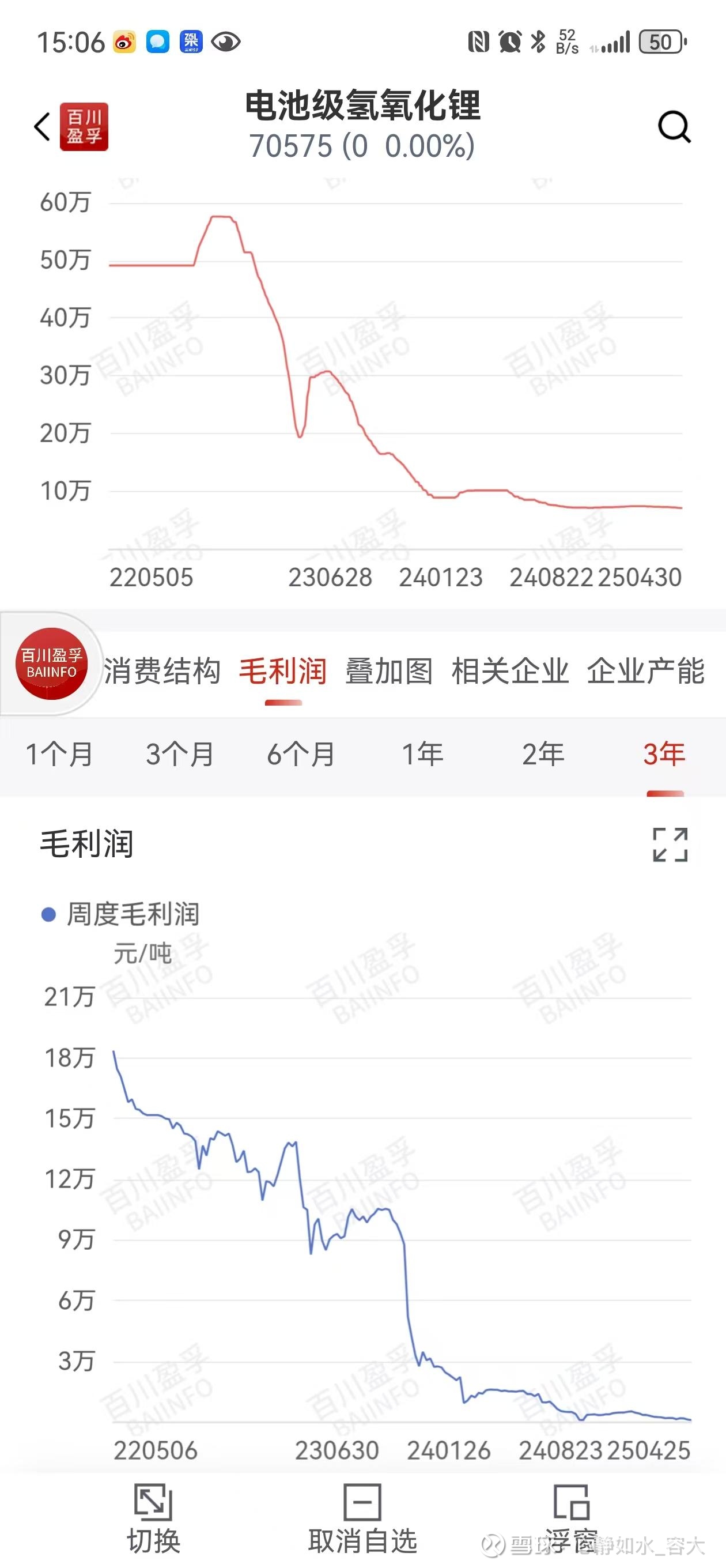Switch to the 消费结构 tab
The height and width of the screenshot is (1568, 726).
[x=162, y=671]
